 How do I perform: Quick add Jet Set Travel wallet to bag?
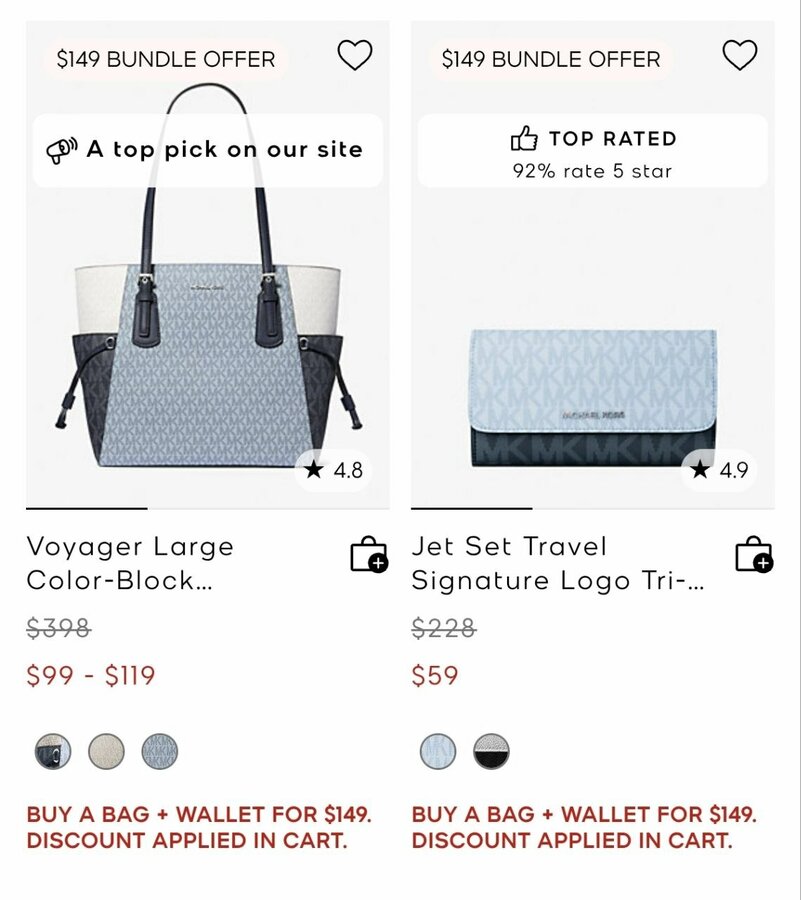click(753, 554)
